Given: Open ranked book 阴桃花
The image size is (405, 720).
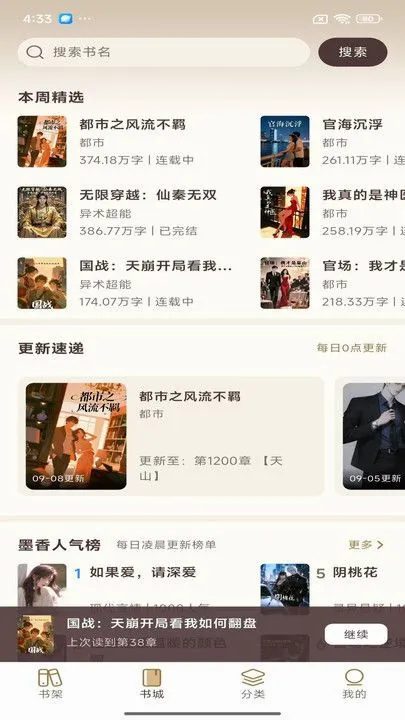Looking at the screenshot, I should click(x=332, y=585).
